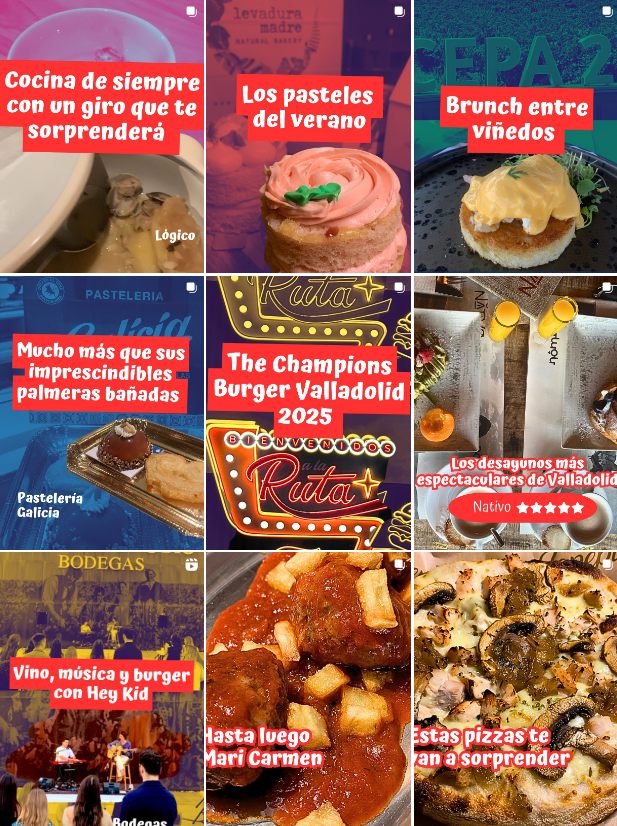The height and width of the screenshot is (826, 617).
Task: Select the Pastelería Galicia palmeras post
Action: pos(101,412)
